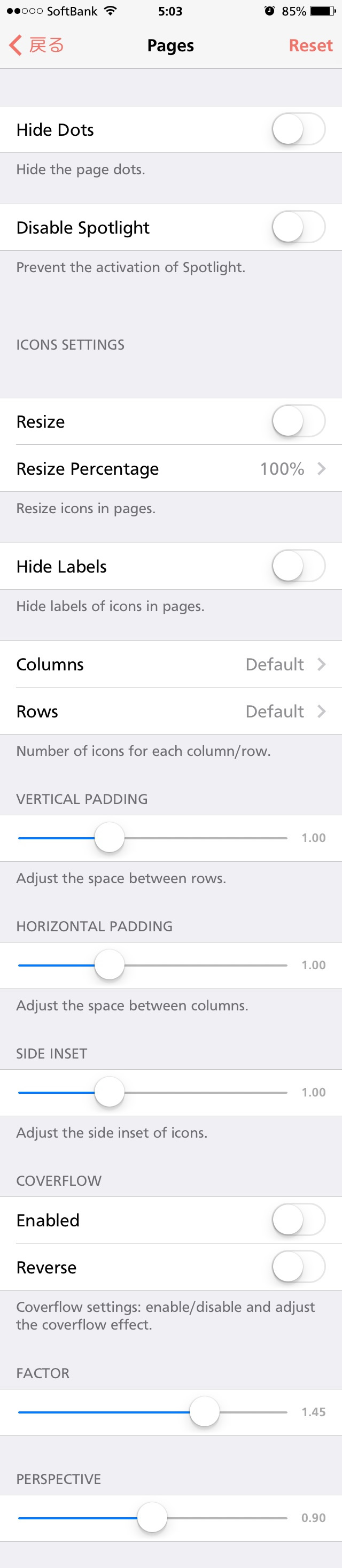Open the Columns setting
This screenshot has height=1568, width=342.
tap(171, 664)
